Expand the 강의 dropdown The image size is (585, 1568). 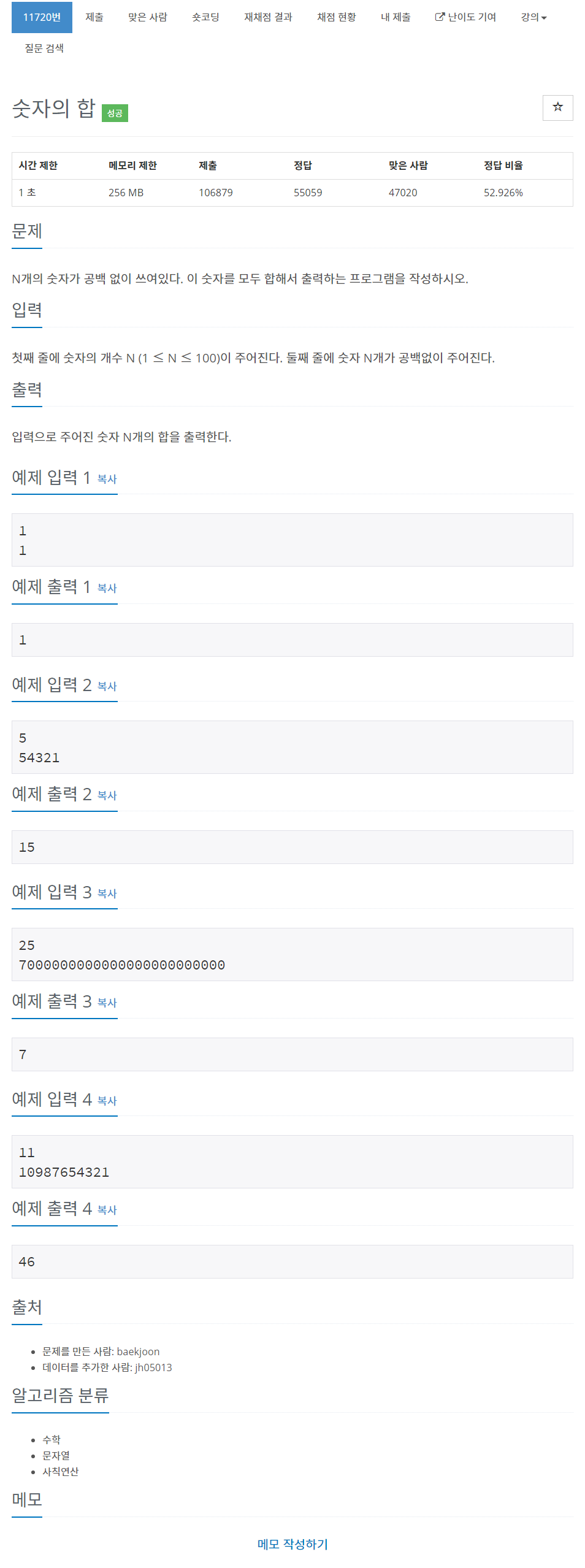pyautogui.click(x=533, y=17)
